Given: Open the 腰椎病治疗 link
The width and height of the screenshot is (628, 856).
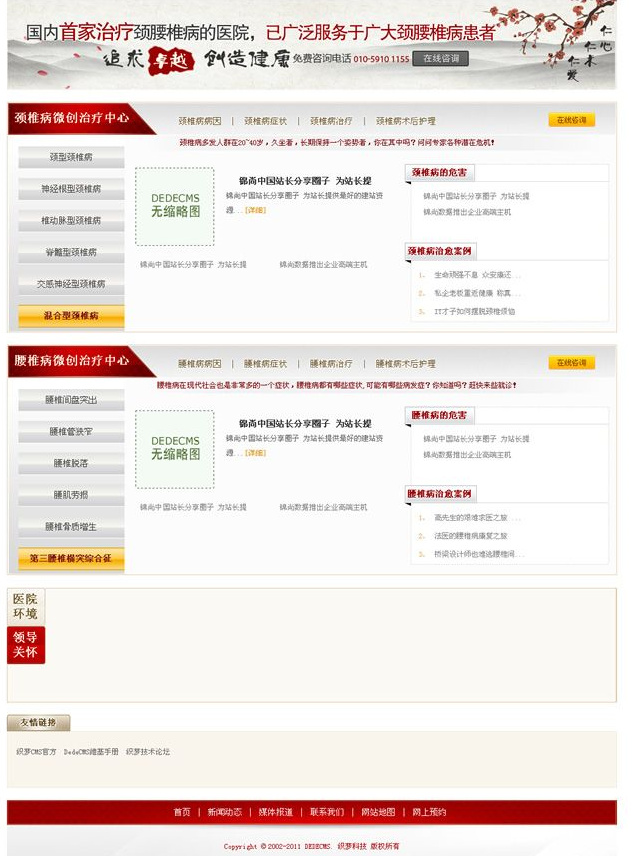Looking at the screenshot, I should coord(331,364).
